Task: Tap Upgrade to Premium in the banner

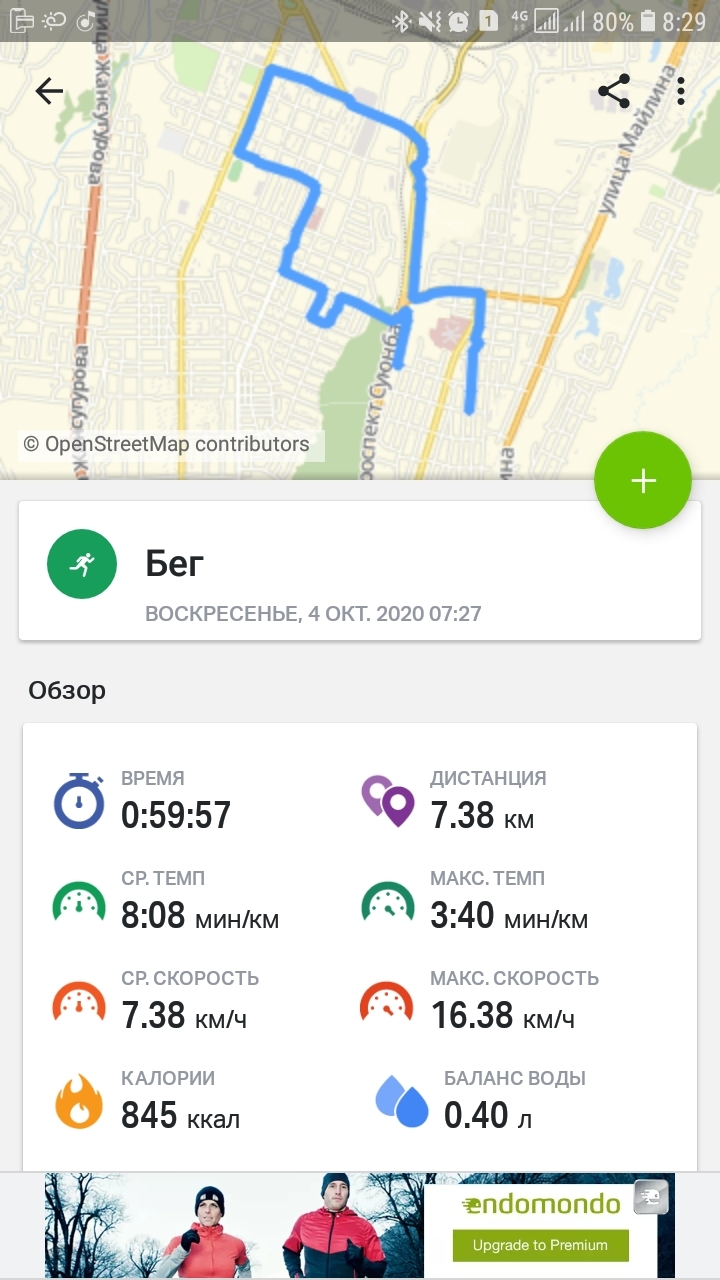Action: tap(540, 1245)
